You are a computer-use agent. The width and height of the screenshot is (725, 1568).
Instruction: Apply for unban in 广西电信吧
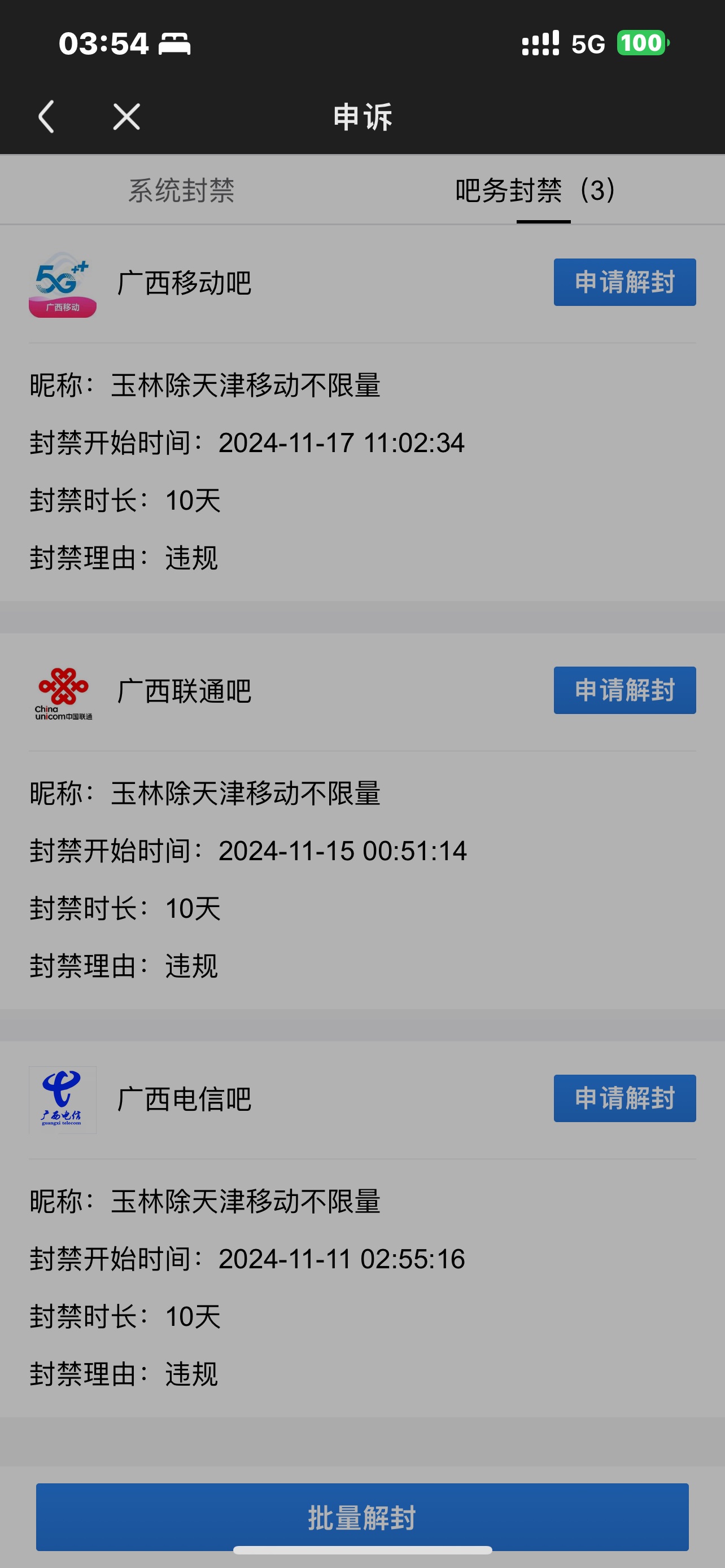point(624,1098)
